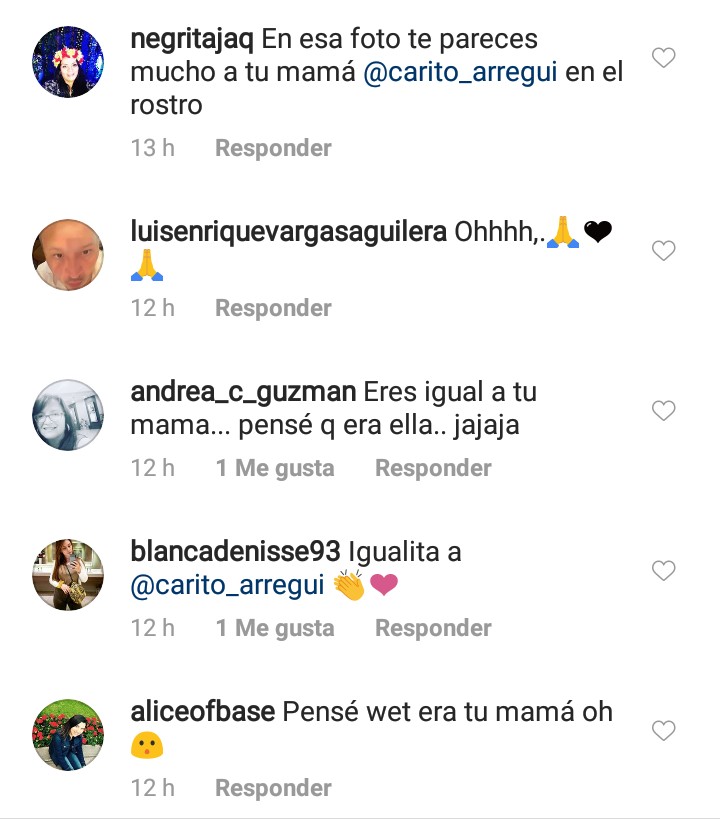View likes on blancadenisse93's comment

[x=275, y=628]
